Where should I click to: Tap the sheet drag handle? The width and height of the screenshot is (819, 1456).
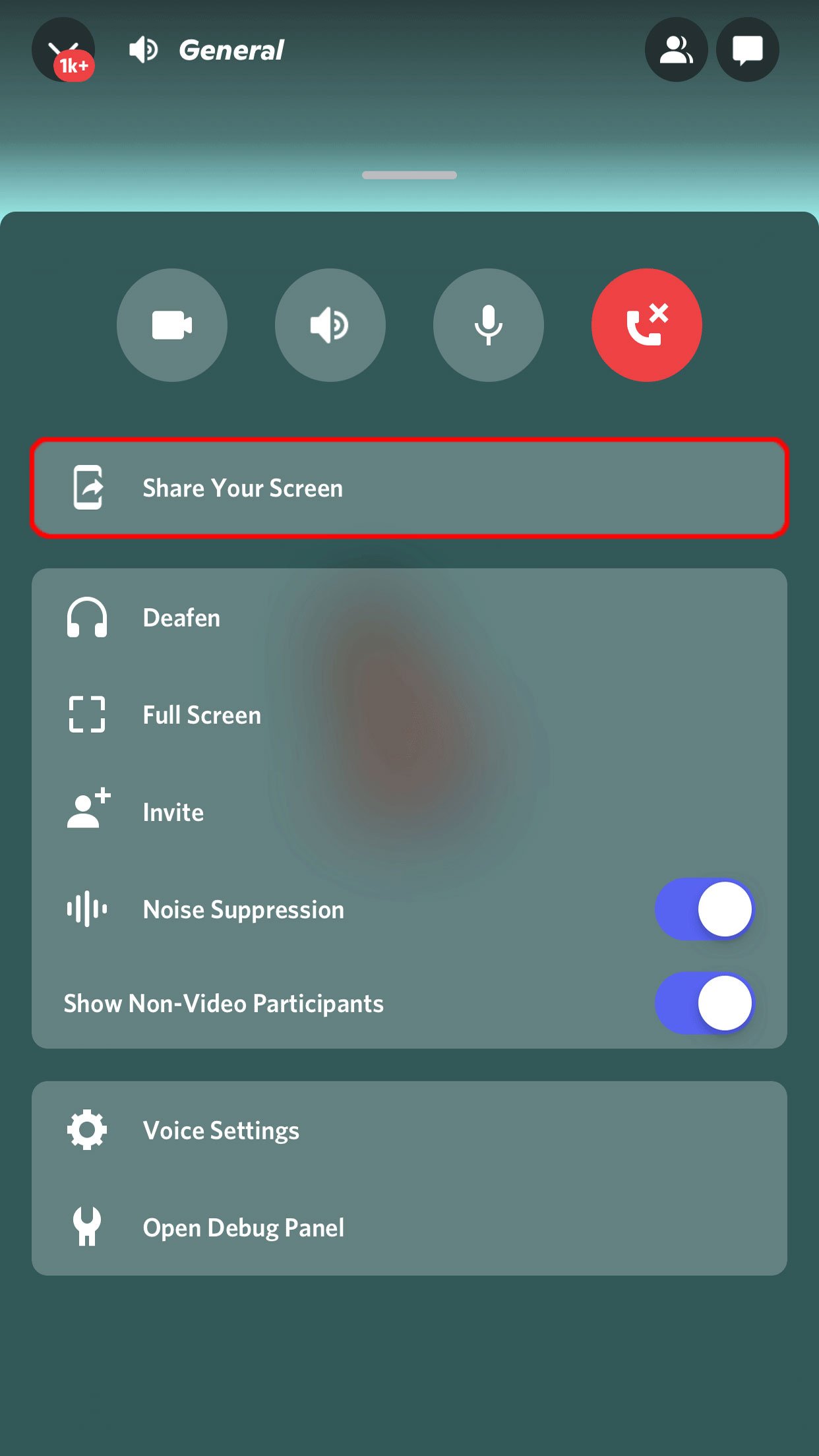(409, 175)
